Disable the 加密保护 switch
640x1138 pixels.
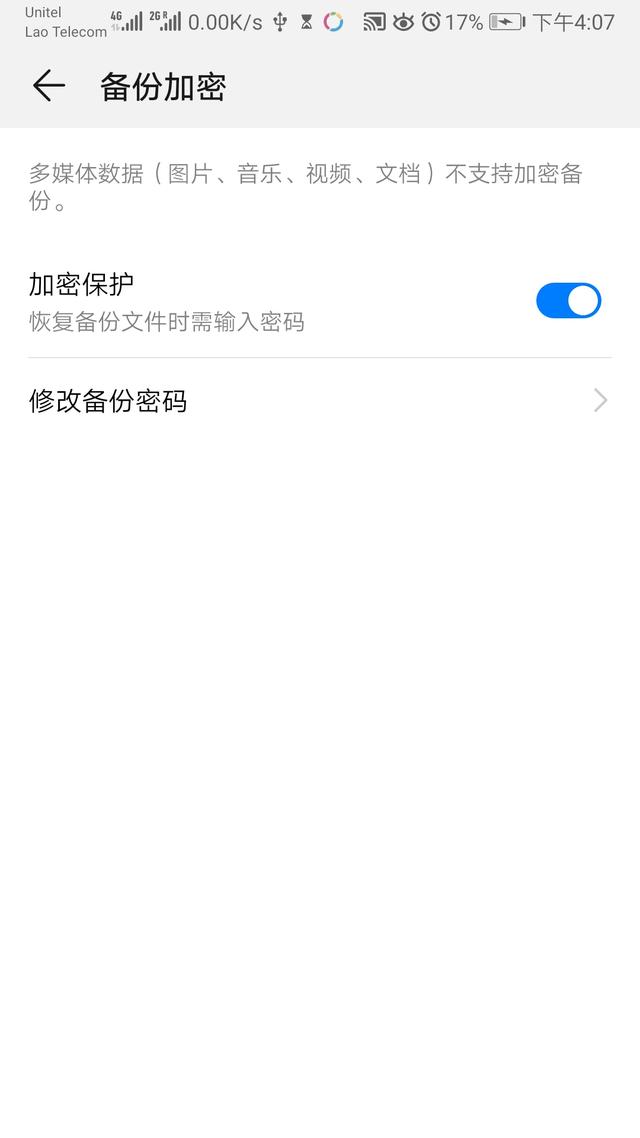point(568,301)
